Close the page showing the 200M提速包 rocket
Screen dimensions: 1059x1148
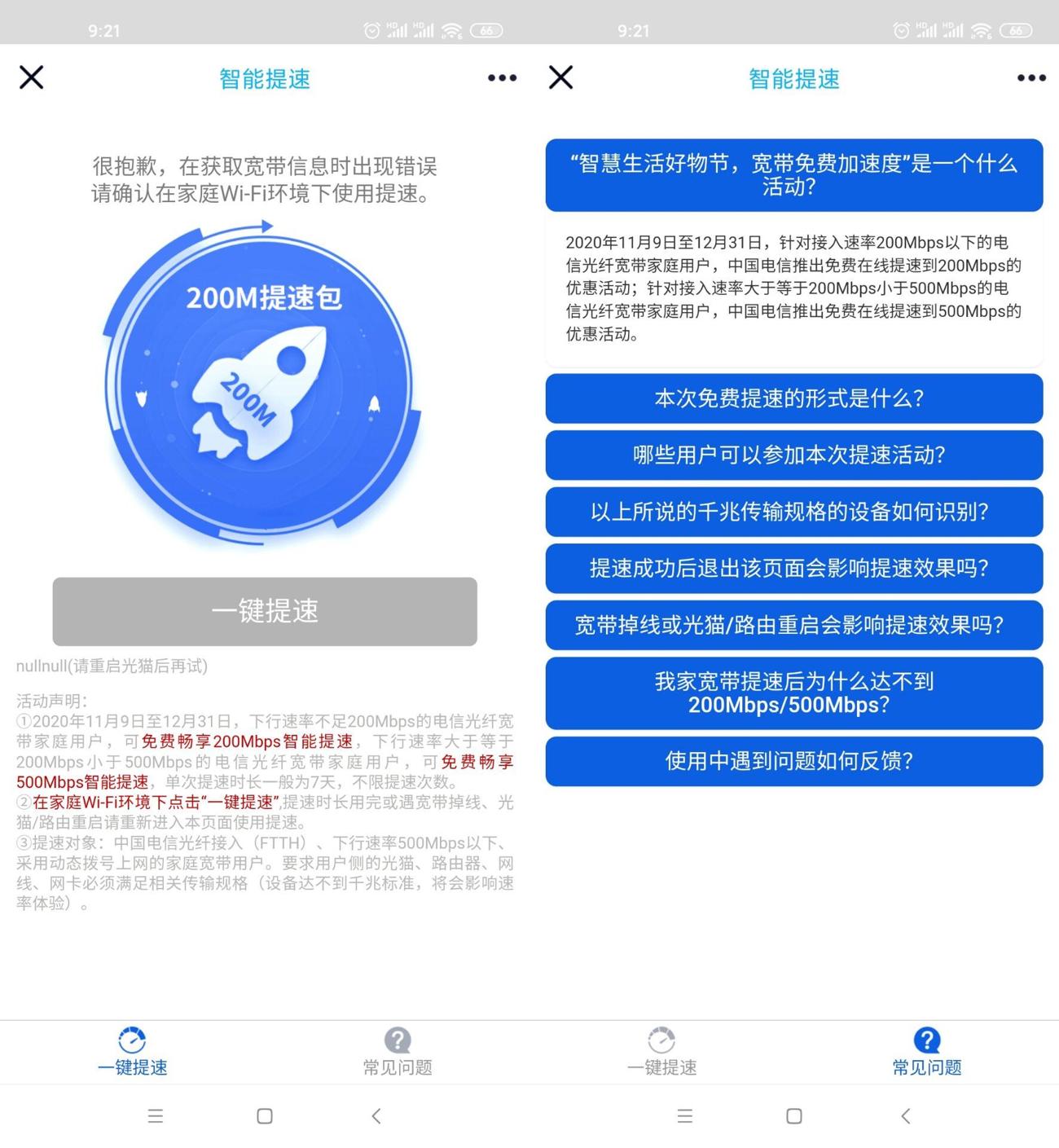click(x=32, y=77)
